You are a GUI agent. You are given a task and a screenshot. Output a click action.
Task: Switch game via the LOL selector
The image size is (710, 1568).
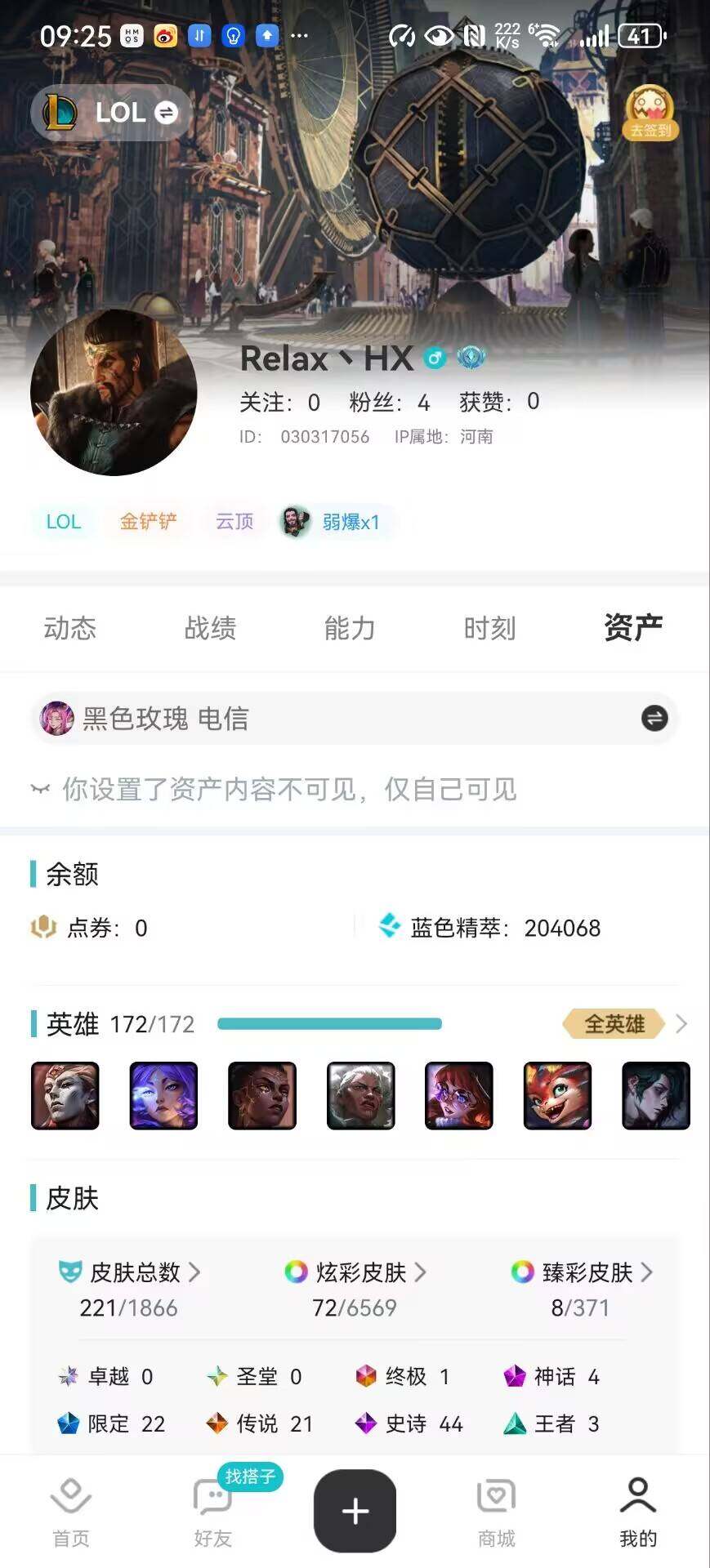(x=111, y=113)
